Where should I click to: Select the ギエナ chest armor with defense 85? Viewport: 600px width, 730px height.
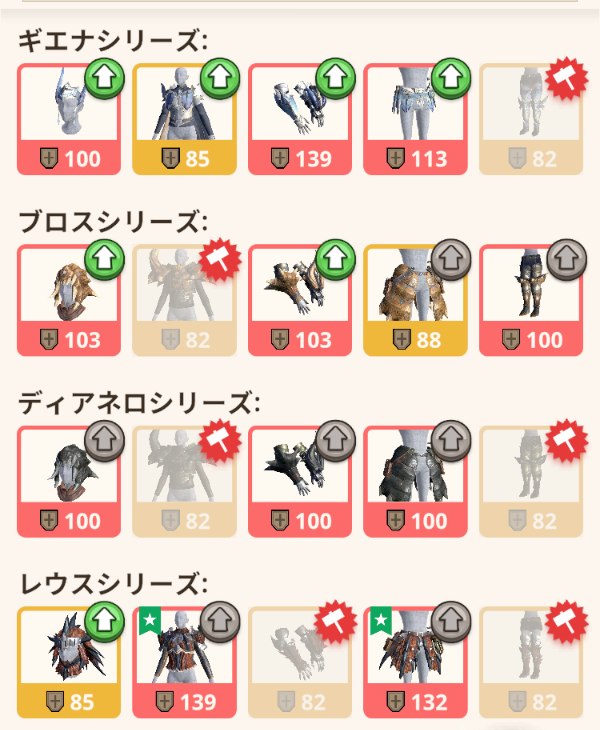click(184, 119)
